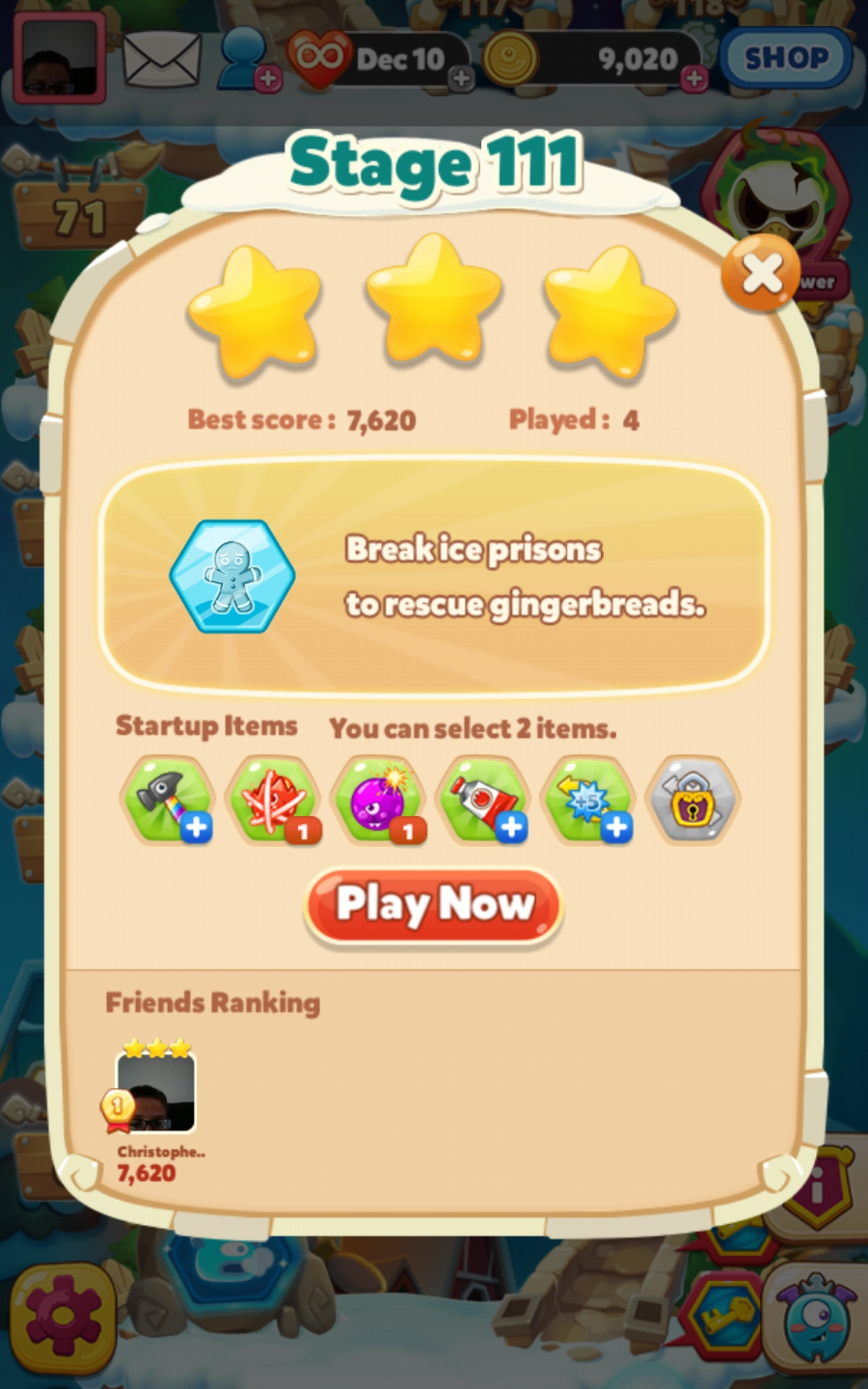Select the plus five moves startup item

click(x=589, y=799)
